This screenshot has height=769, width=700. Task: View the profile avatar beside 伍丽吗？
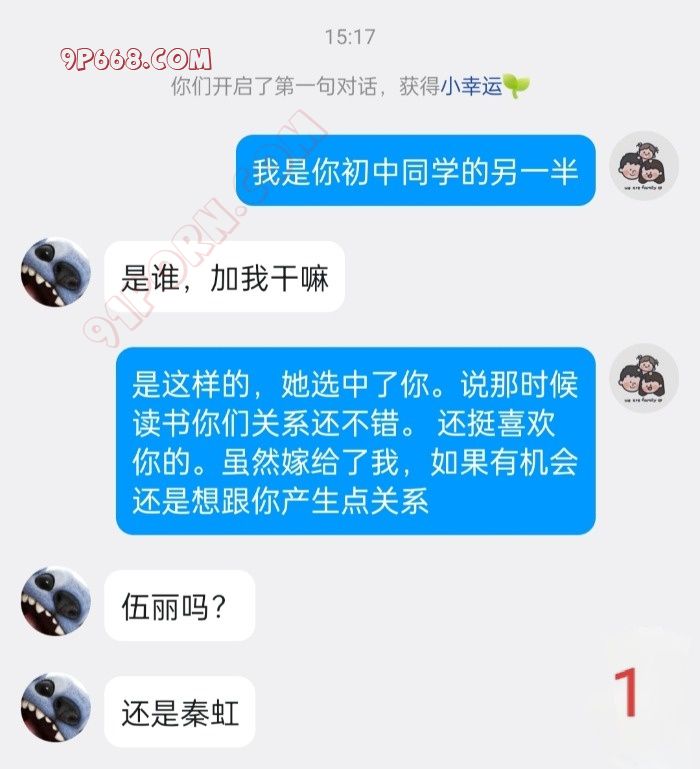55,601
